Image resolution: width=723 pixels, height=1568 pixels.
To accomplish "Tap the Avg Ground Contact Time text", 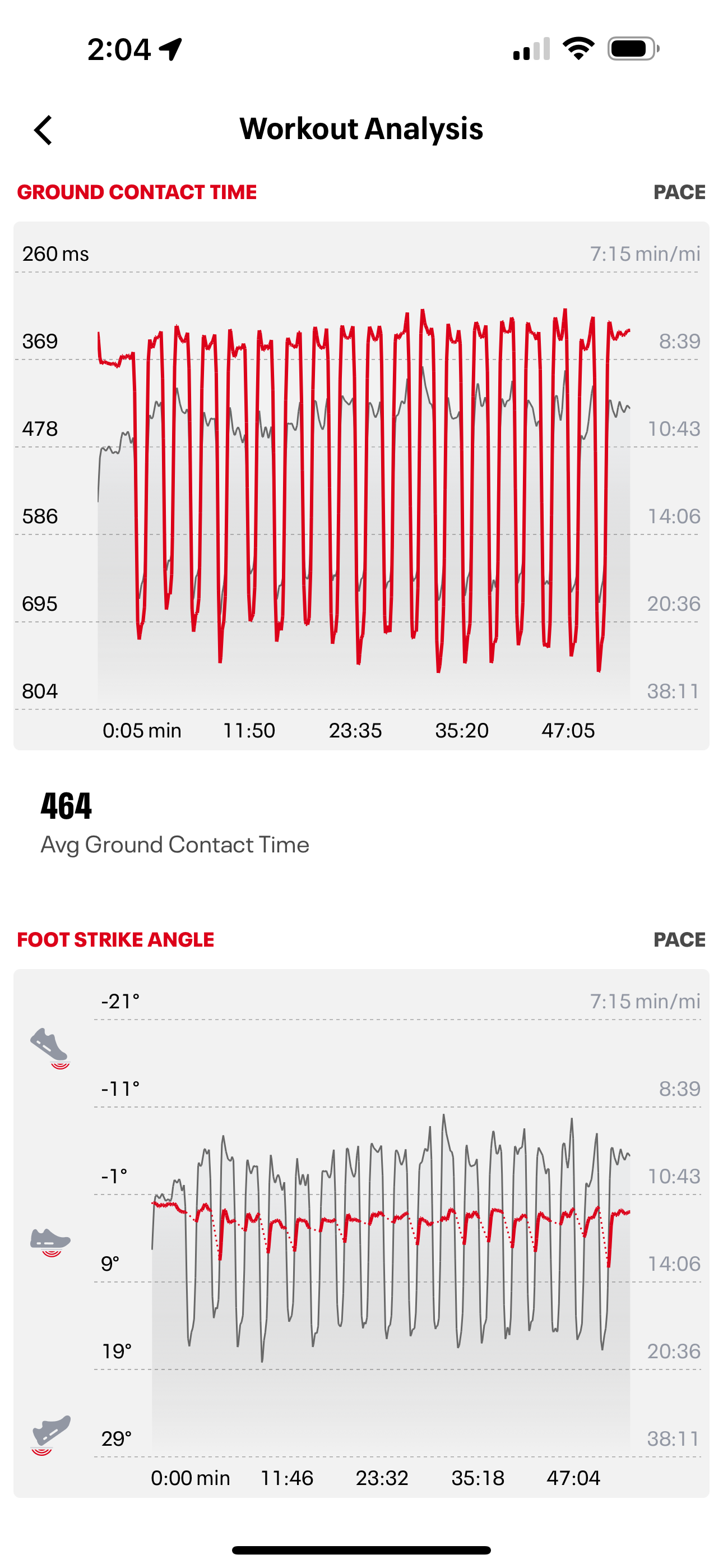I will (175, 845).
